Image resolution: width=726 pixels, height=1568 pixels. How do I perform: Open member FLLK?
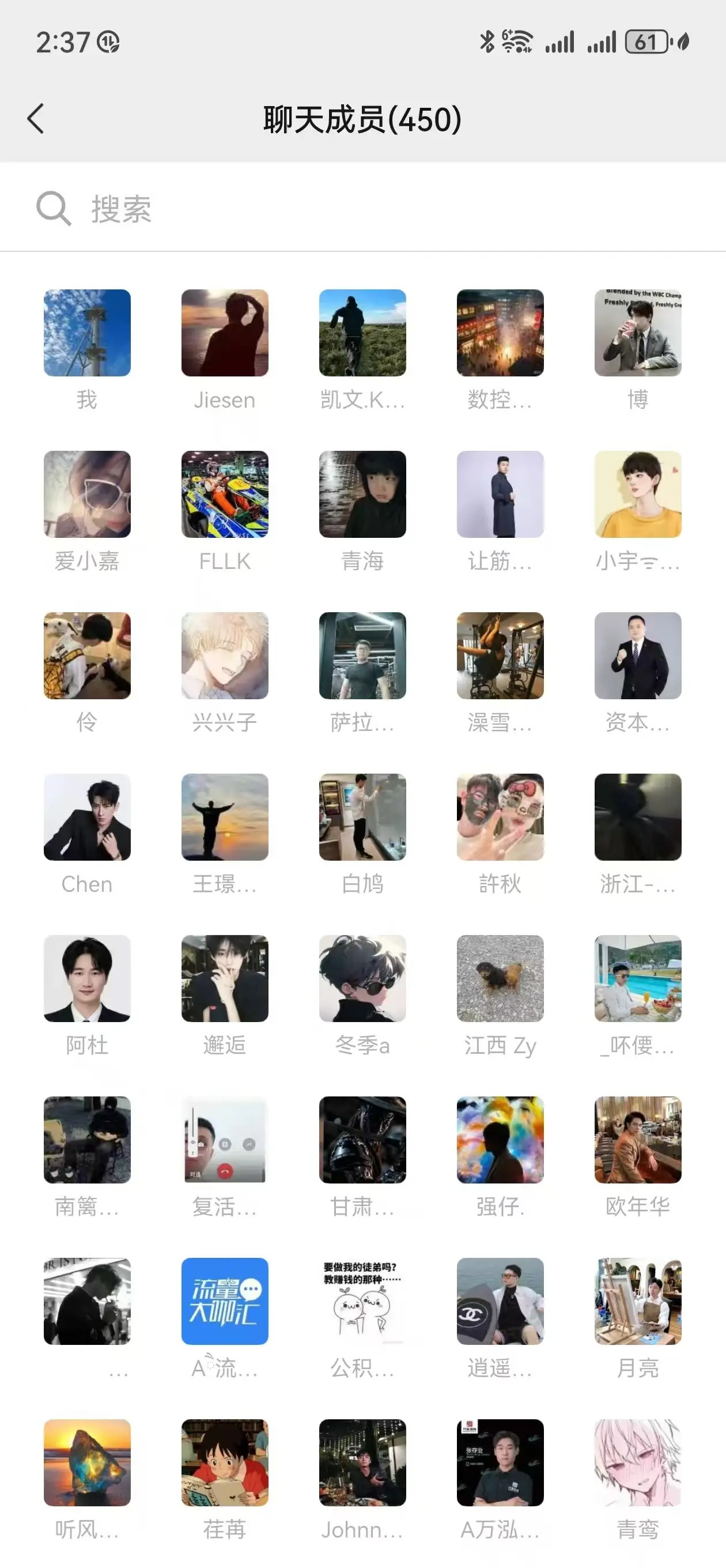tap(225, 494)
